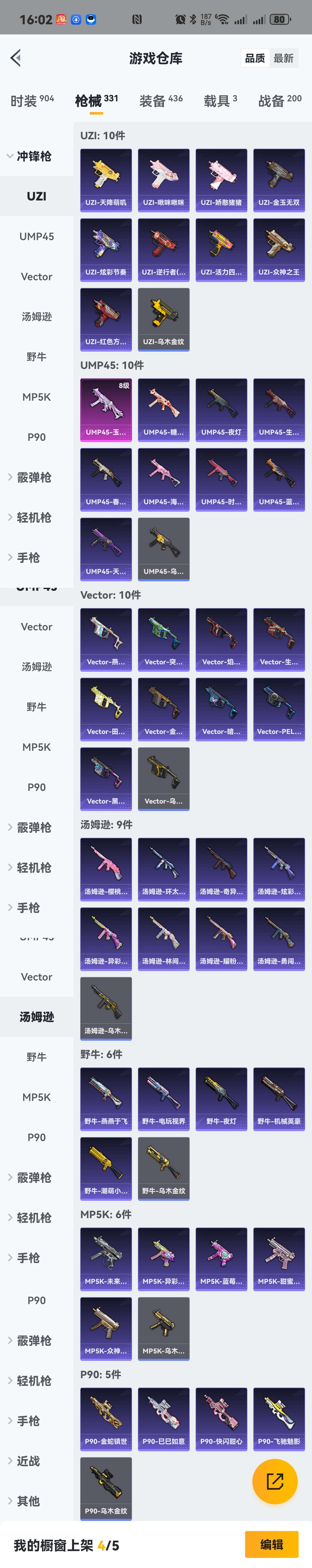Open the P90-金蛇镇世 skin
This screenshot has width=312, height=1568.
[106, 1418]
